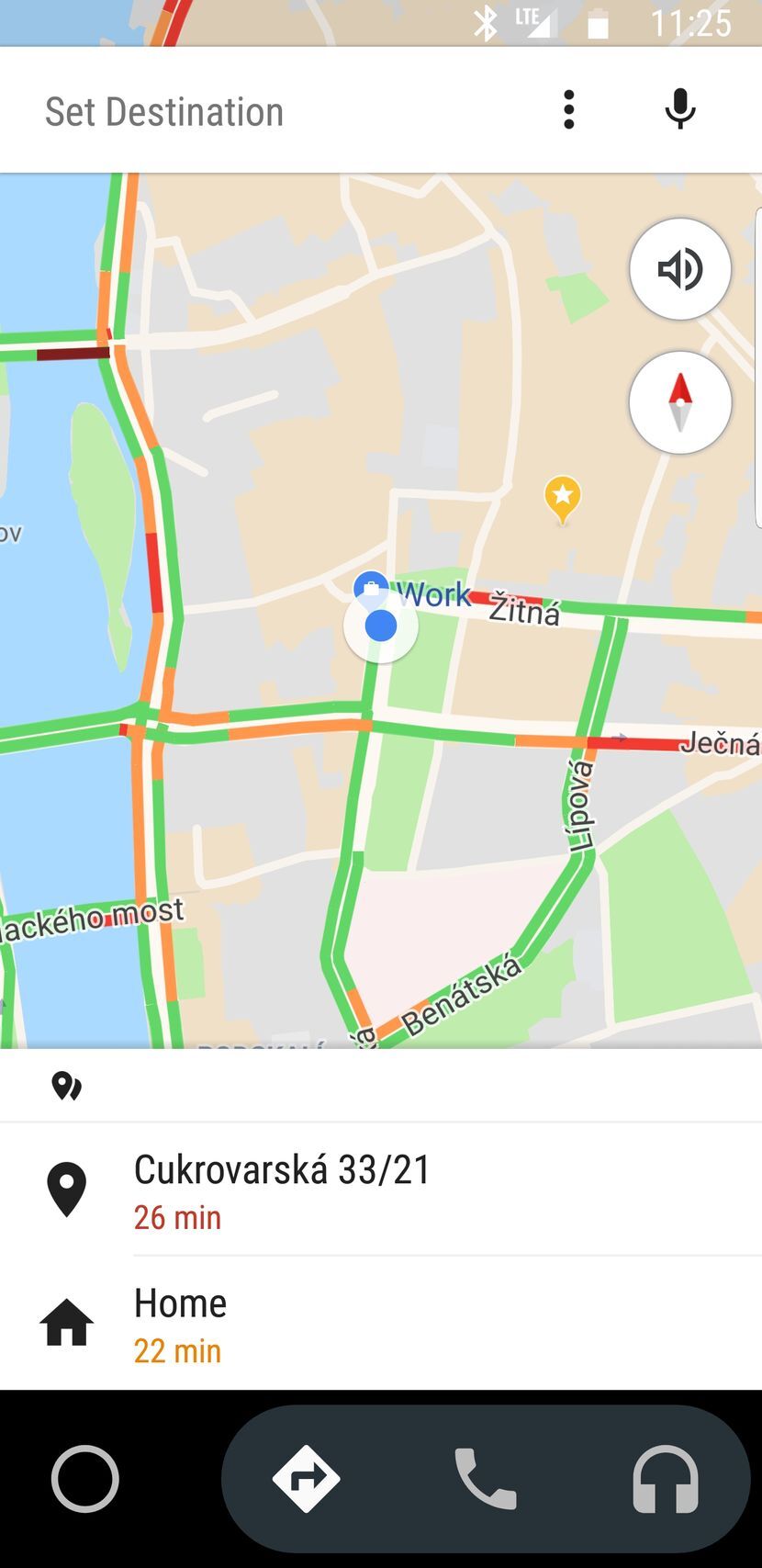The width and height of the screenshot is (762, 1568).
Task: Return to home screen via the circle button
Action: coord(85,1478)
